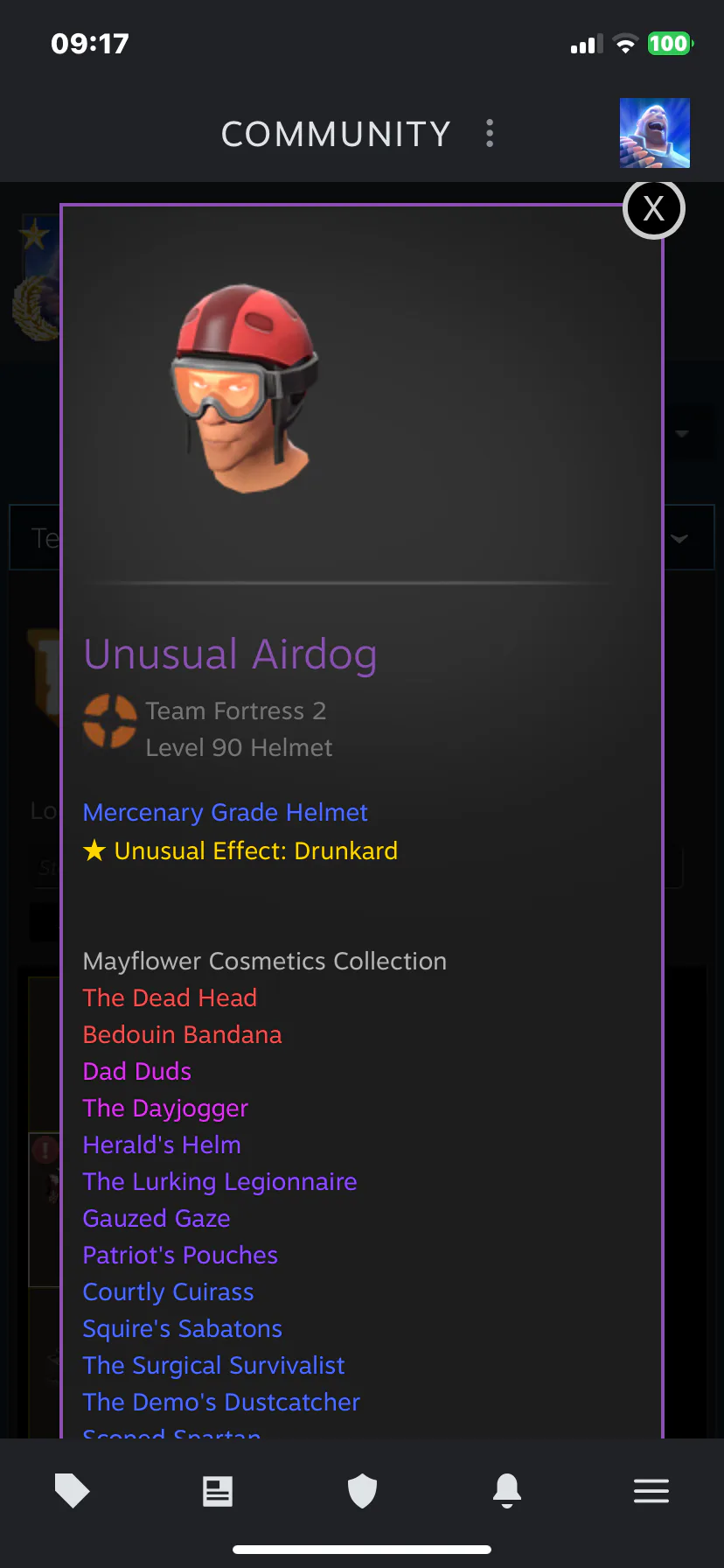
Task: Open the Steam Guard shield tab
Action: pyautogui.click(x=362, y=1490)
